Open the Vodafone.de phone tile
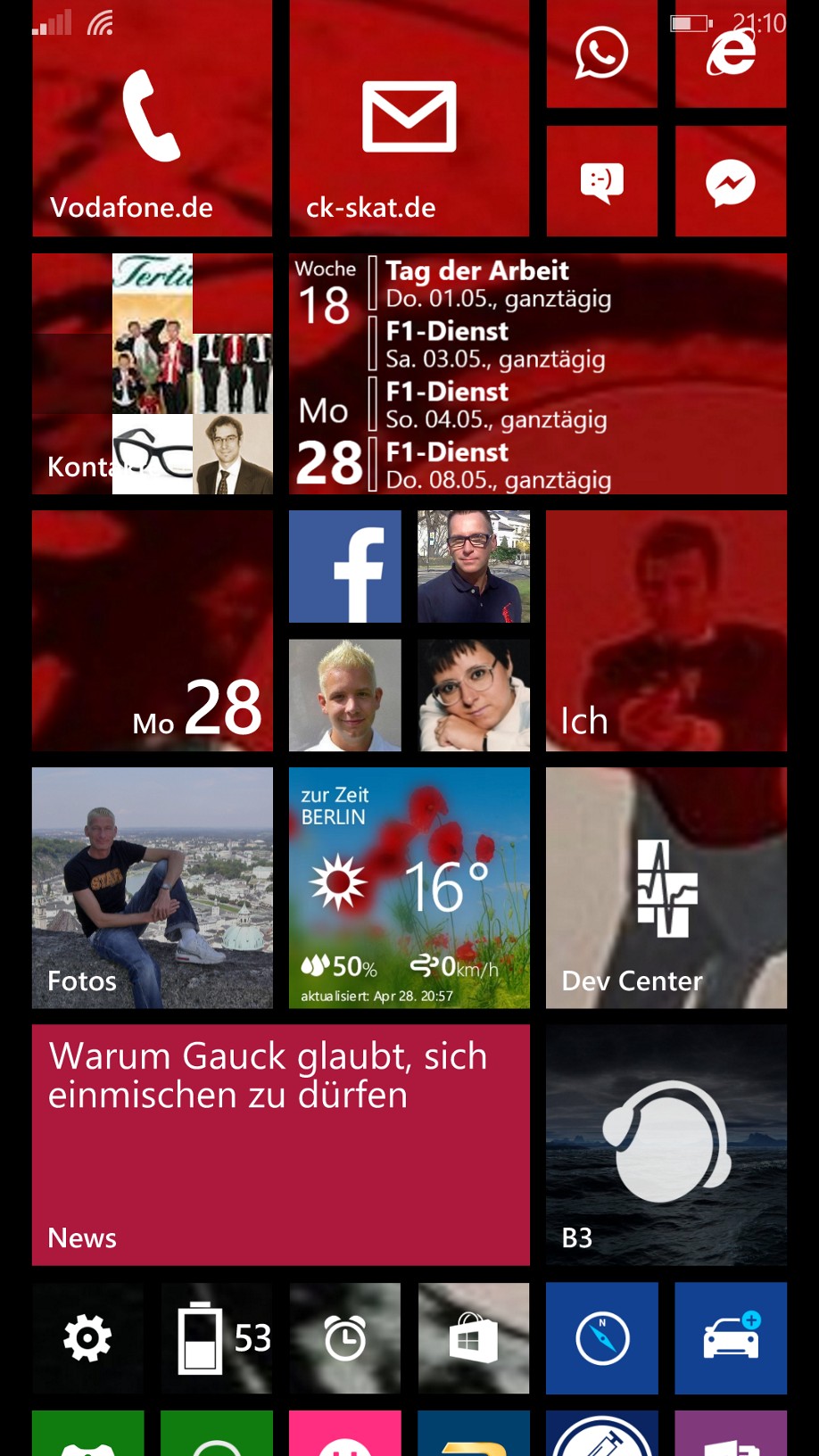This screenshot has width=819, height=1456. coord(152,119)
